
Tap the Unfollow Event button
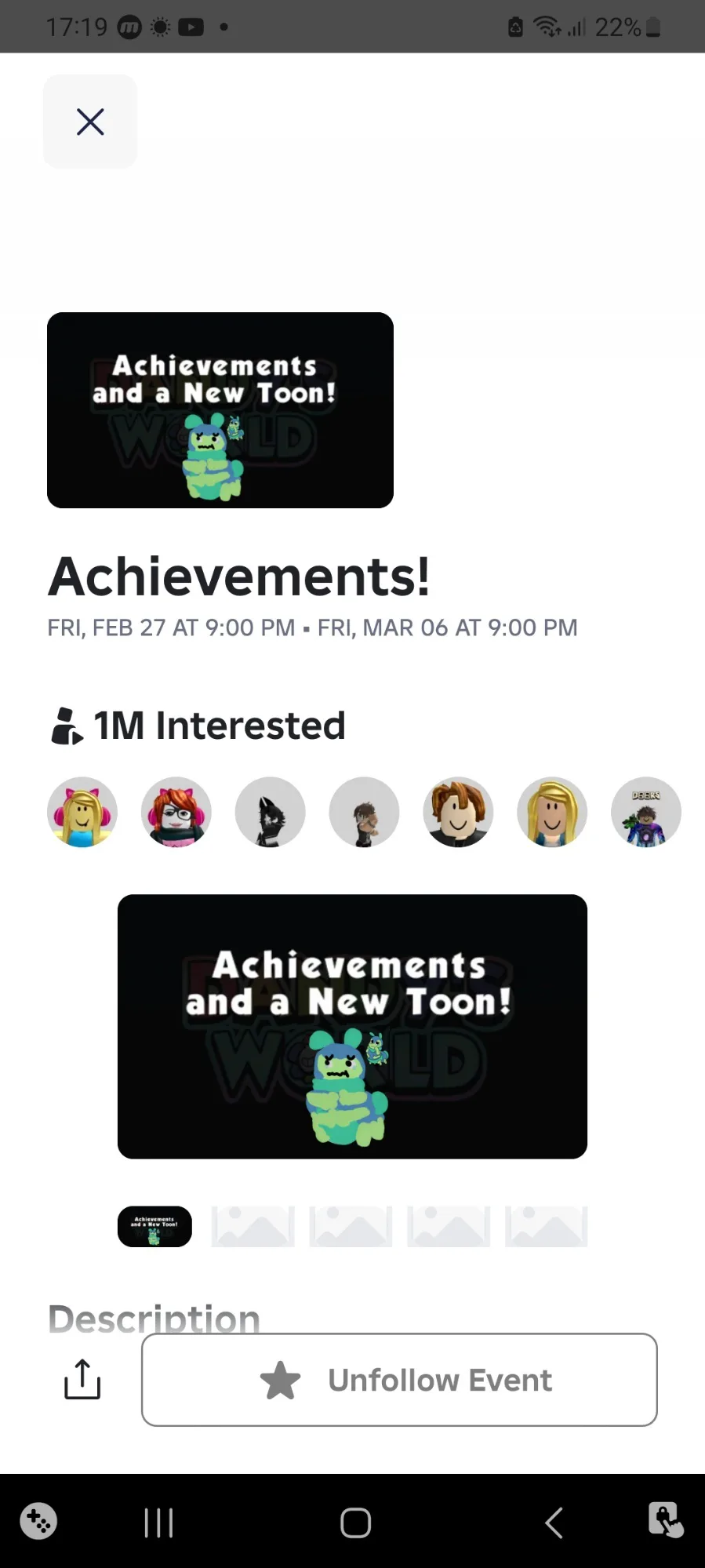(399, 1380)
